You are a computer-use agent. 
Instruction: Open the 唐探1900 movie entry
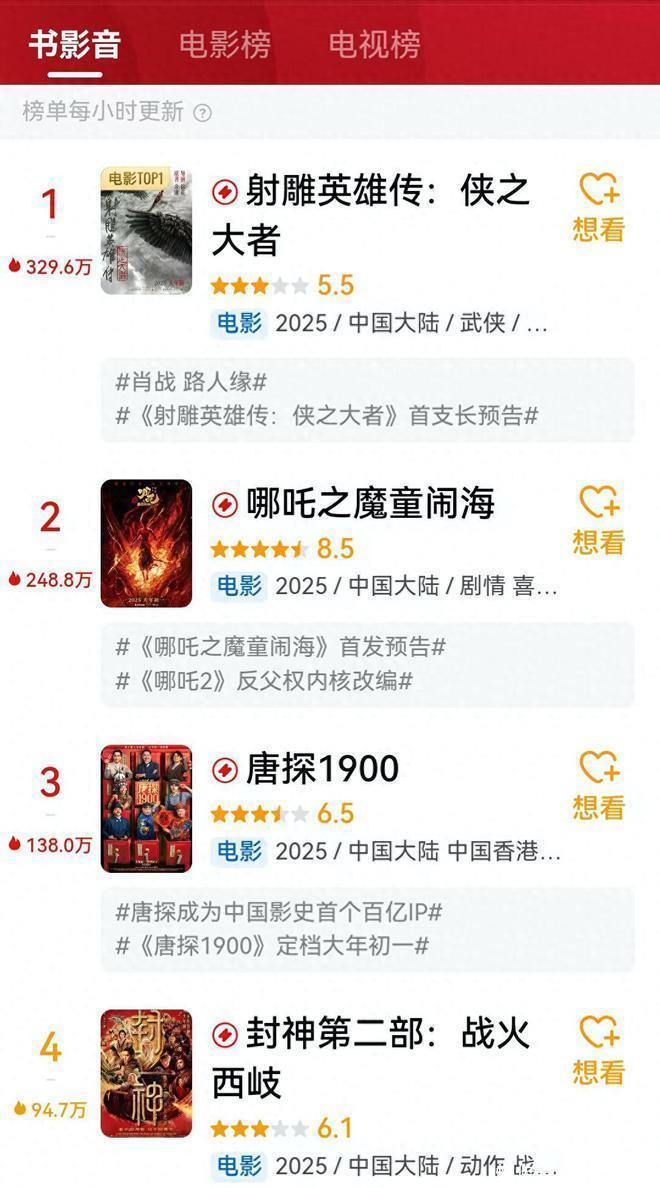coord(322,768)
